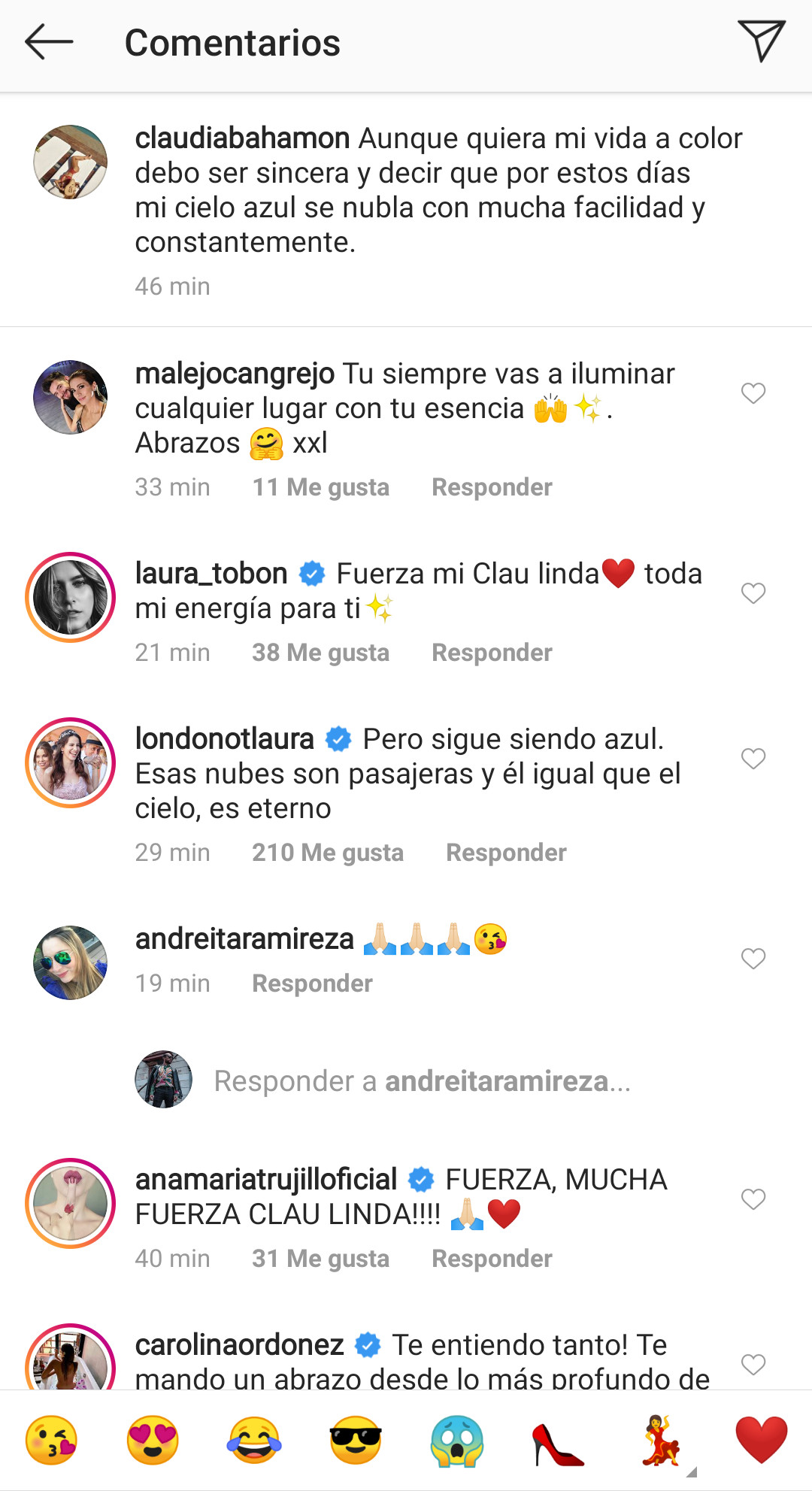Viewport: 812px width, 1491px height.
Task: Like londonotlaura's comment
Action: click(753, 759)
